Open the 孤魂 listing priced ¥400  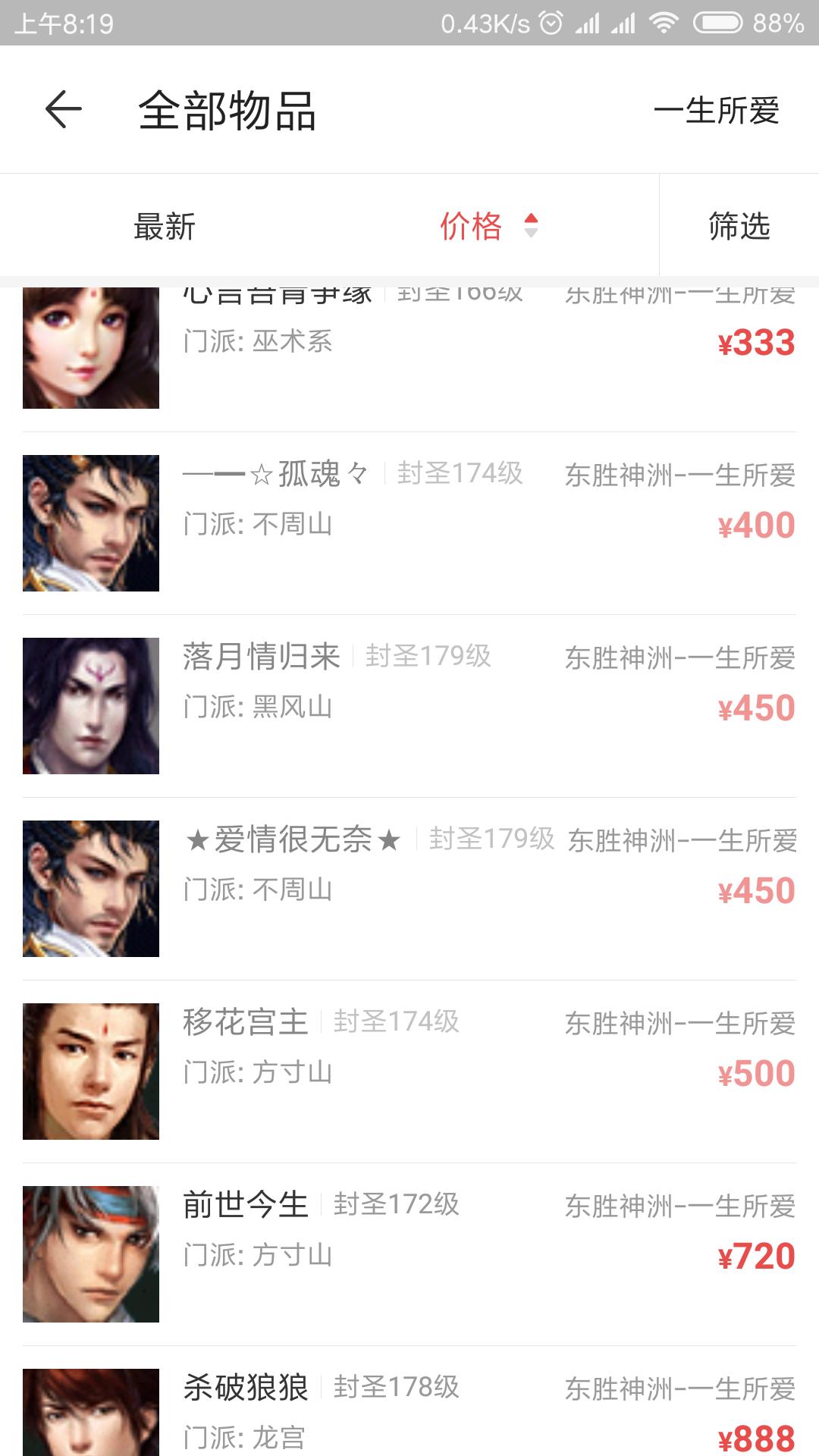click(x=409, y=523)
